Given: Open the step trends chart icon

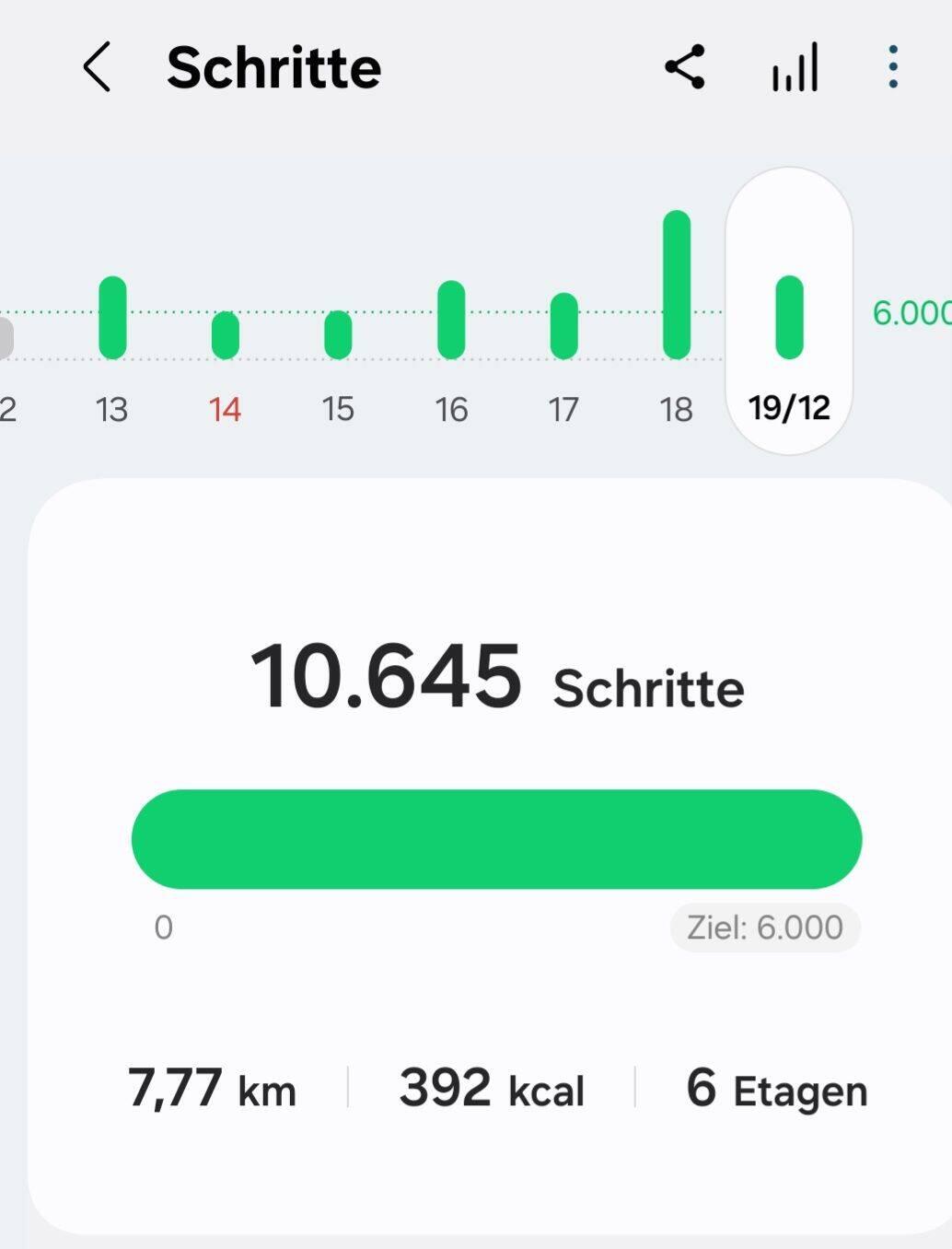Looking at the screenshot, I should pos(795,67).
